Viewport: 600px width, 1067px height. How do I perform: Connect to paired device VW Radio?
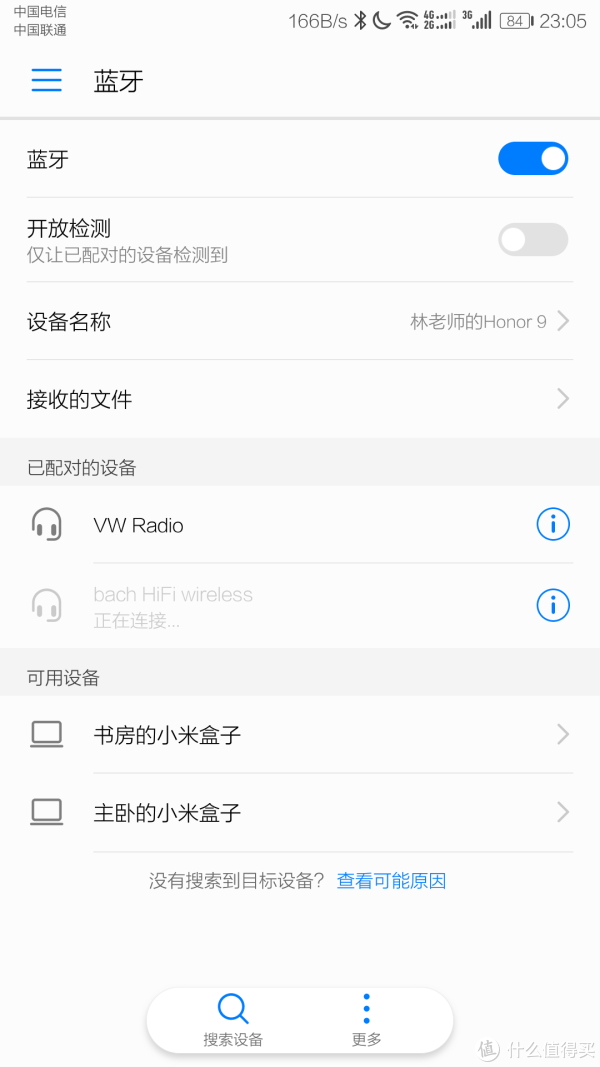tap(250, 525)
